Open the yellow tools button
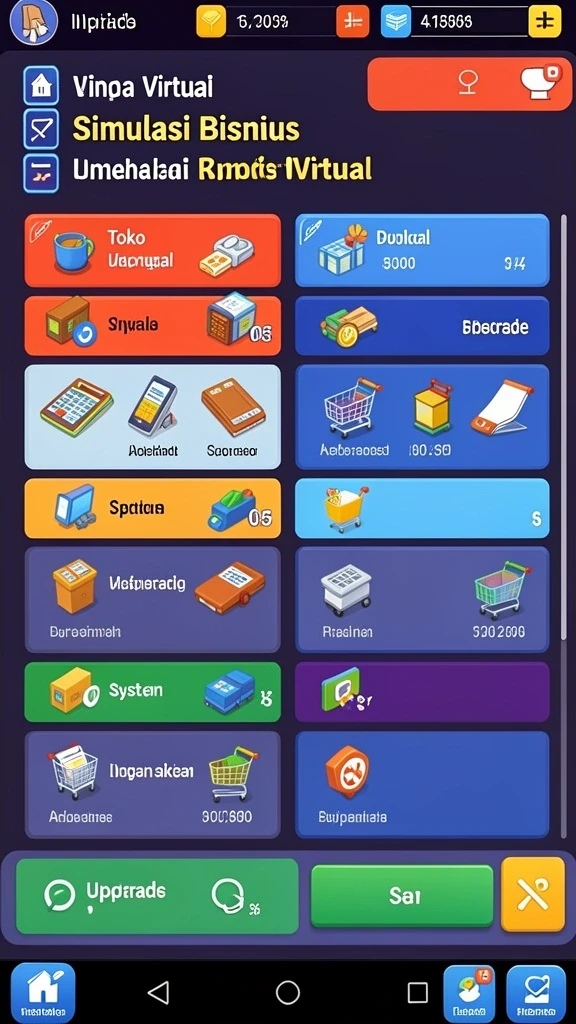The height and width of the screenshot is (1024, 576). pyautogui.click(x=533, y=894)
